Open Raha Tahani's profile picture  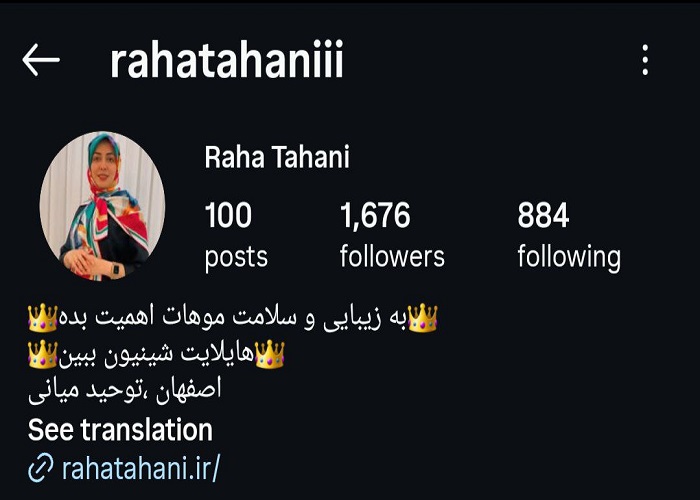point(102,206)
